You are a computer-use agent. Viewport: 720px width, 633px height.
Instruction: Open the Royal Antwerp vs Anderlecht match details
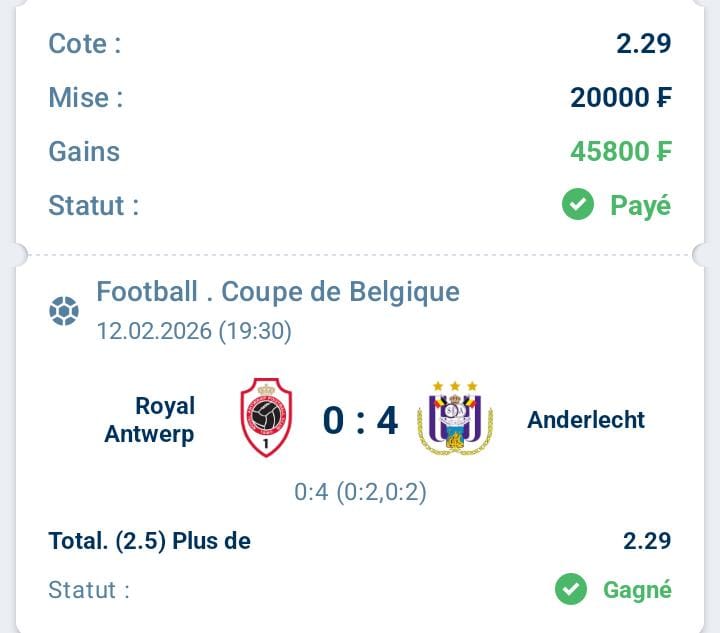tap(360, 420)
